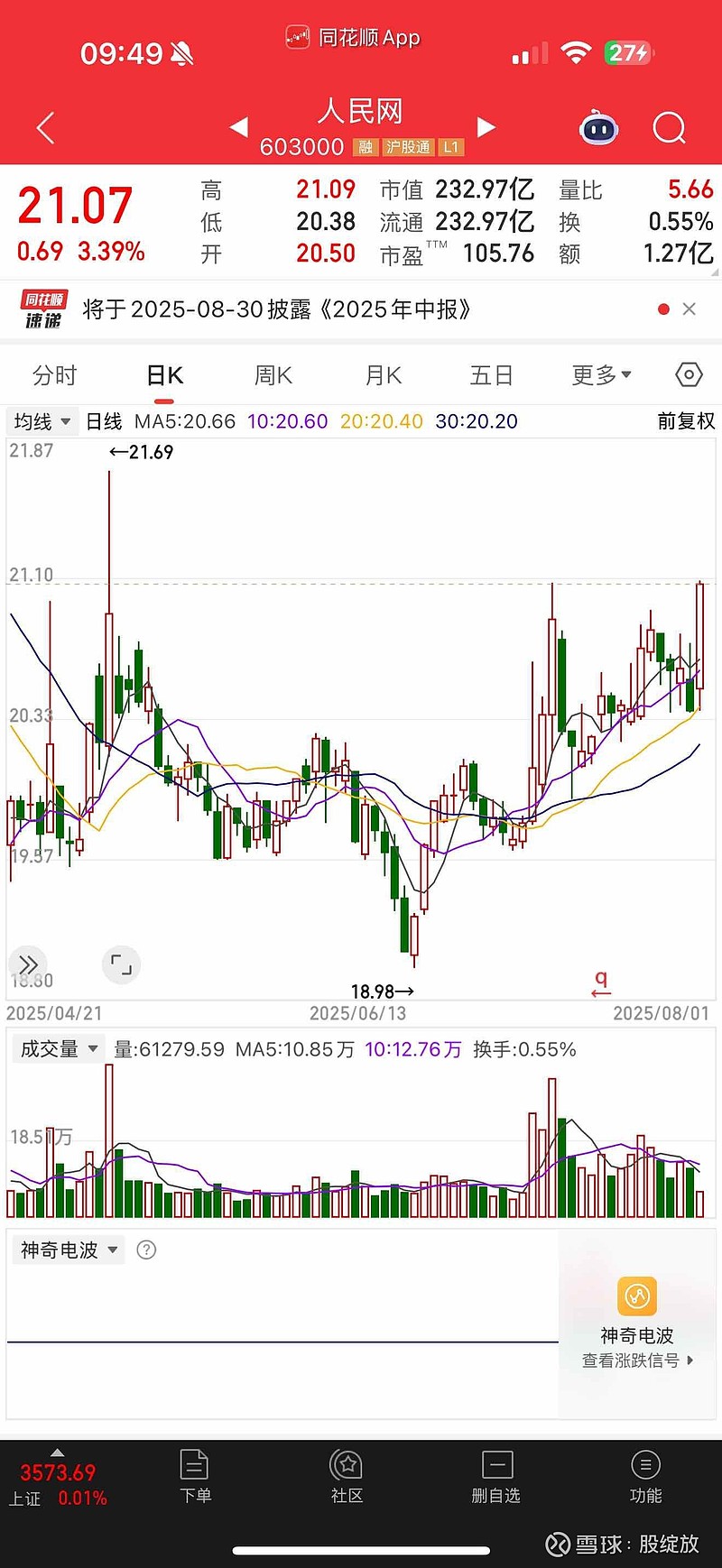722x1568 pixels.
Task: Select the 月K tab
Action: click(x=384, y=375)
